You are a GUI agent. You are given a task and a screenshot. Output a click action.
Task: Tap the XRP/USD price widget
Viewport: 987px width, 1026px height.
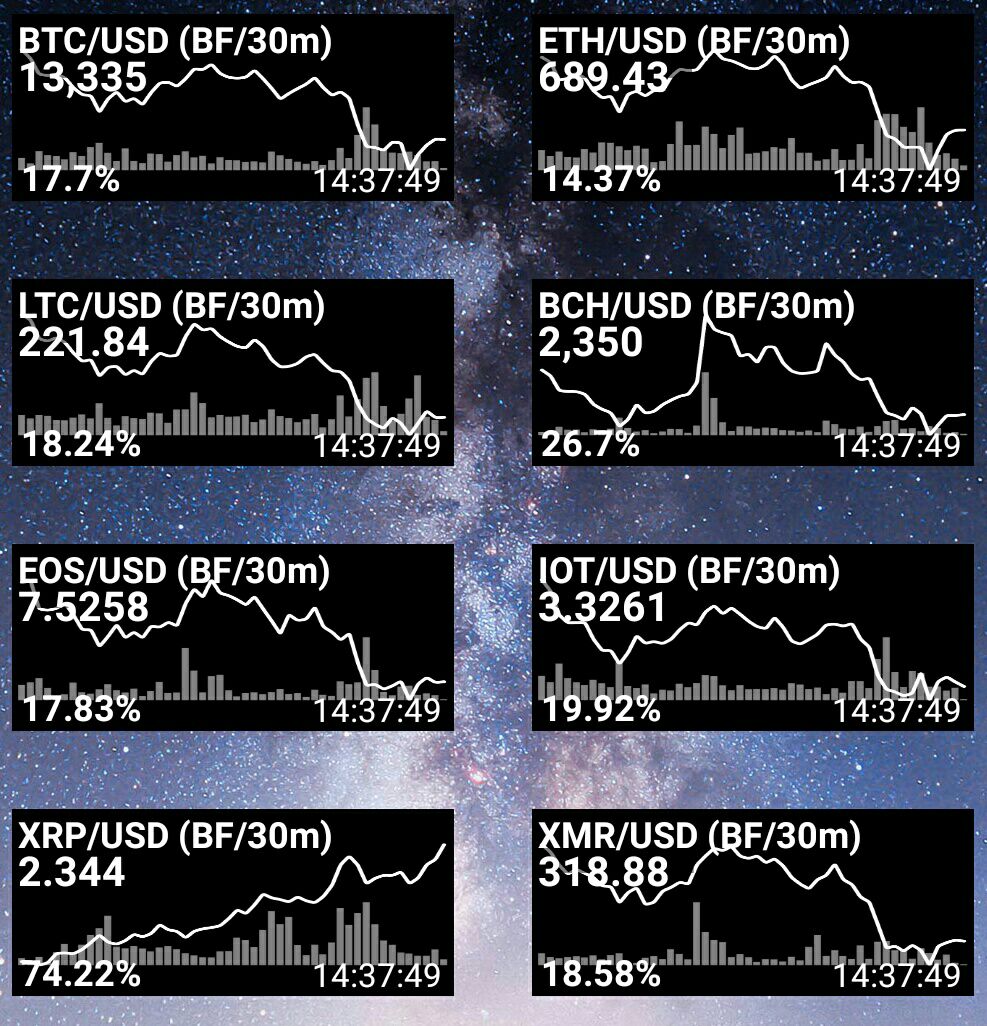[x=233, y=902]
